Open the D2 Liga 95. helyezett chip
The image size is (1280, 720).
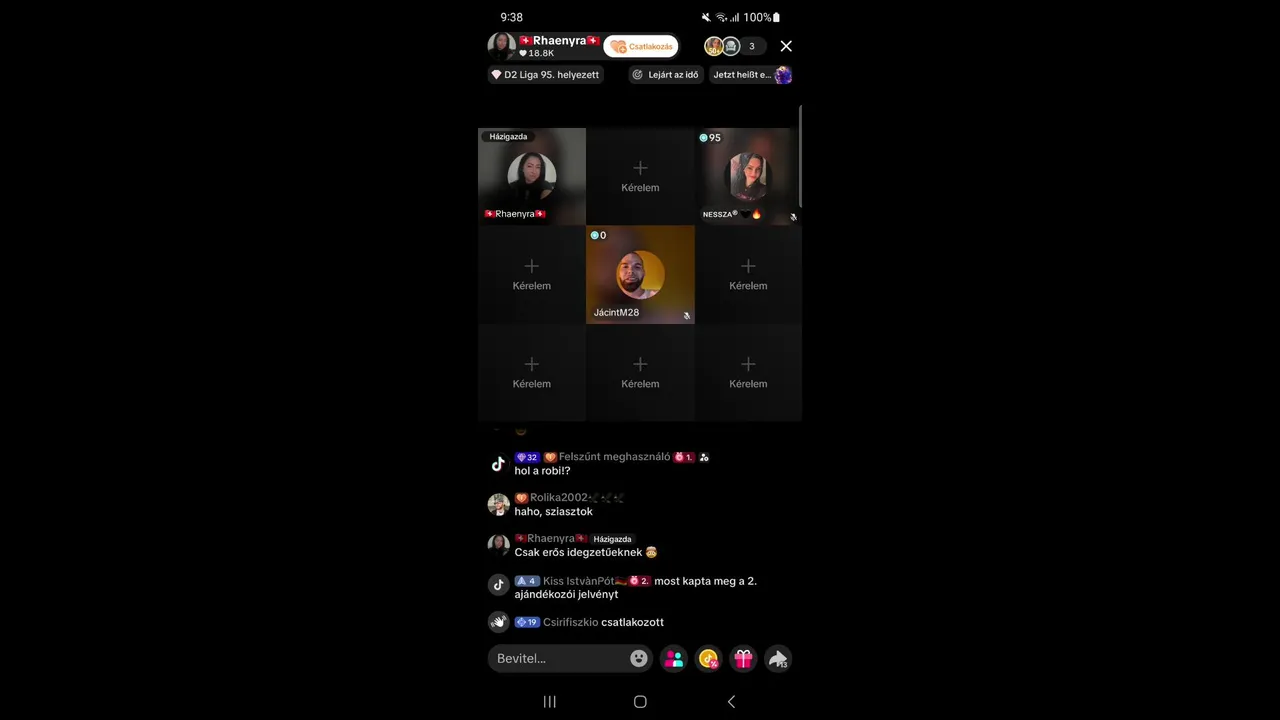pyautogui.click(x=545, y=75)
